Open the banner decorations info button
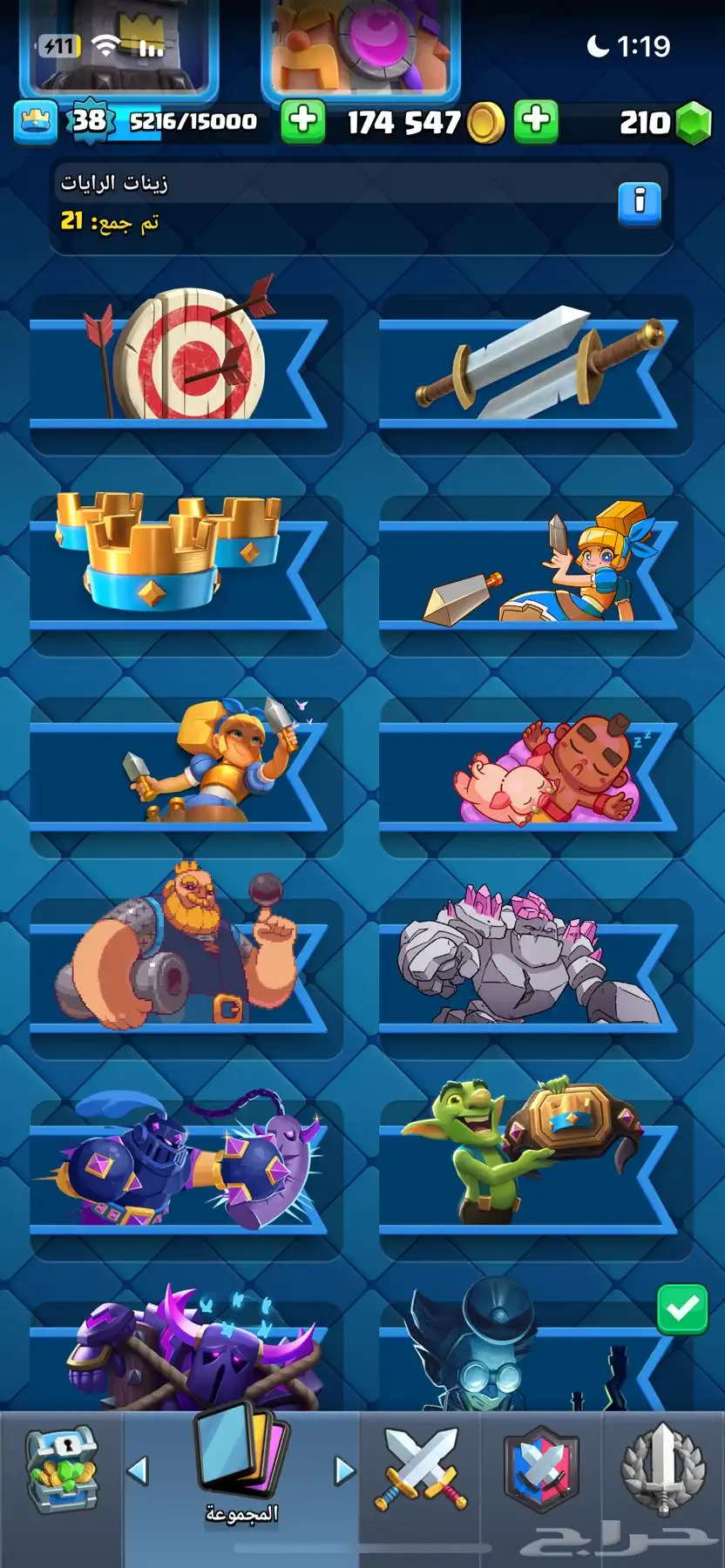The height and width of the screenshot is (1568, 725). 639,204
